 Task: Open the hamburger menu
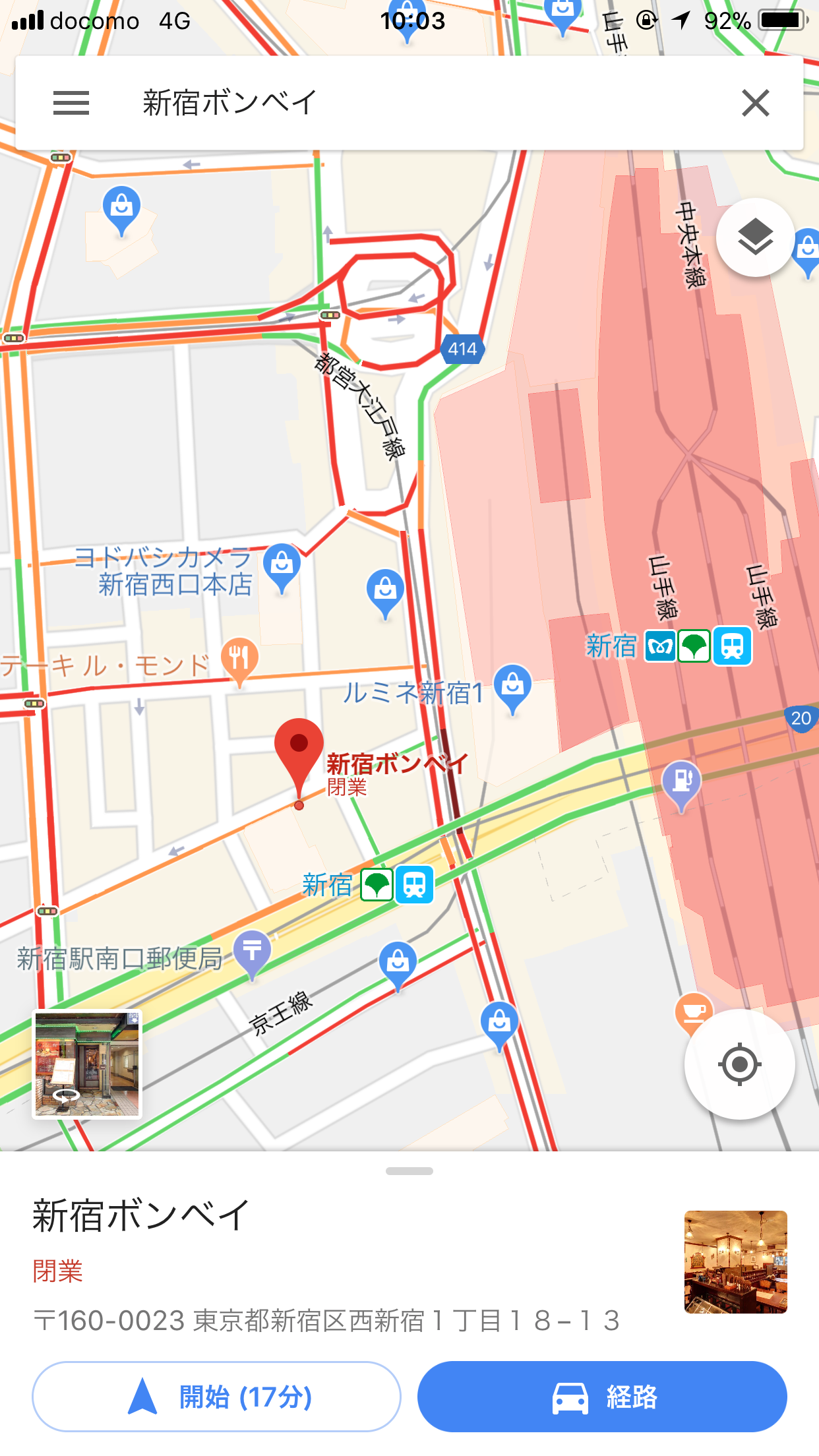71,104
